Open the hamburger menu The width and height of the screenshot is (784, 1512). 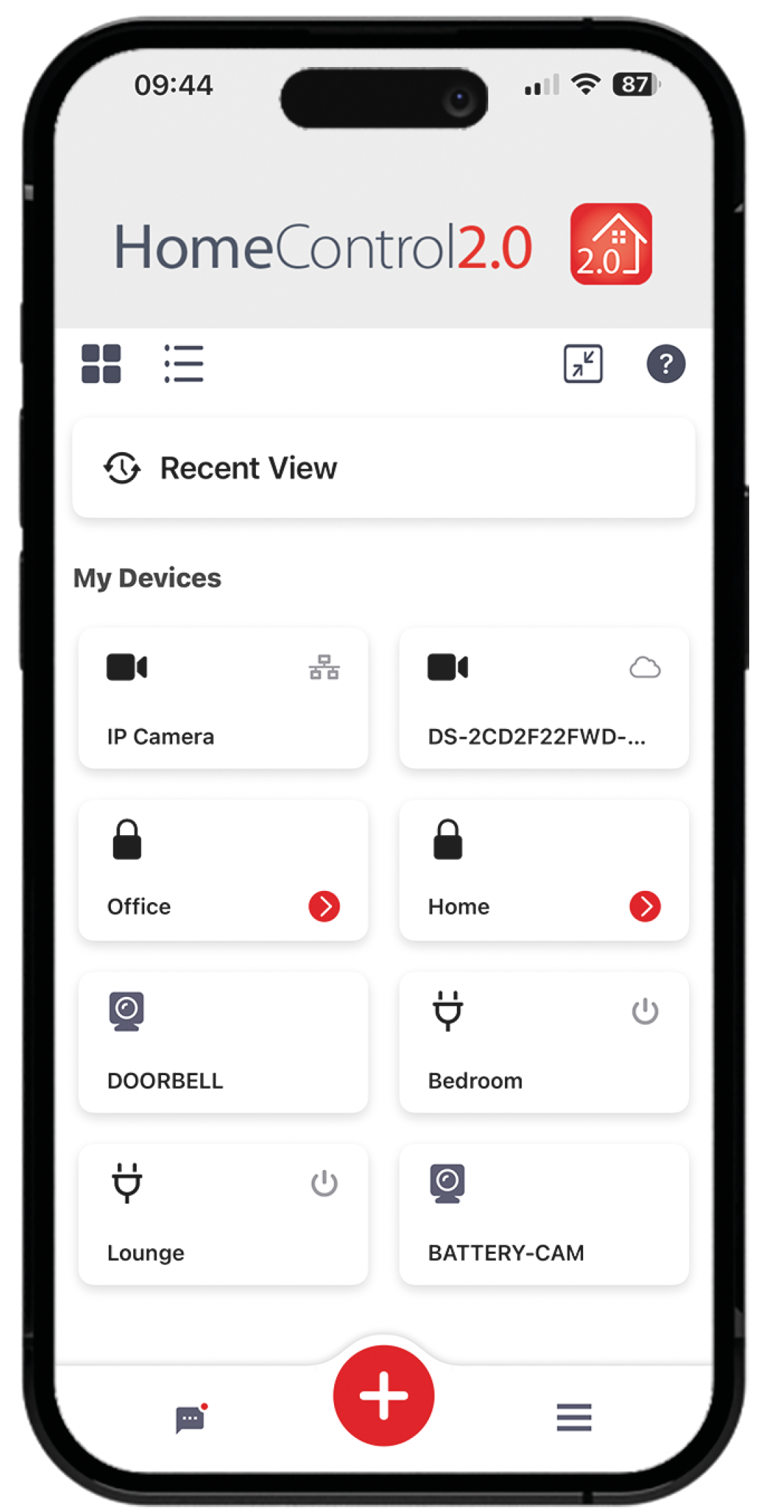[x=574, y=1418]
